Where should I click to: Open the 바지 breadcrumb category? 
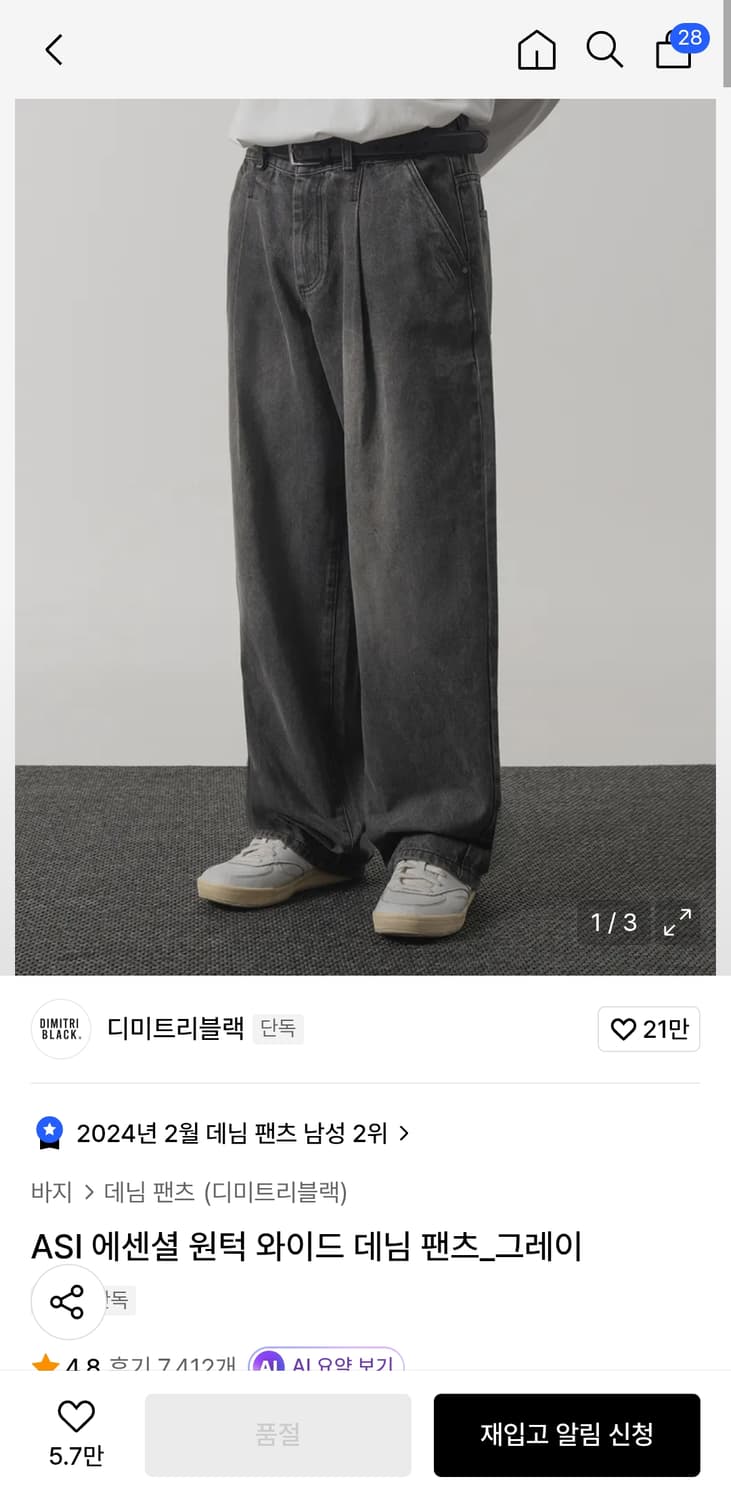click(52, 1192)
